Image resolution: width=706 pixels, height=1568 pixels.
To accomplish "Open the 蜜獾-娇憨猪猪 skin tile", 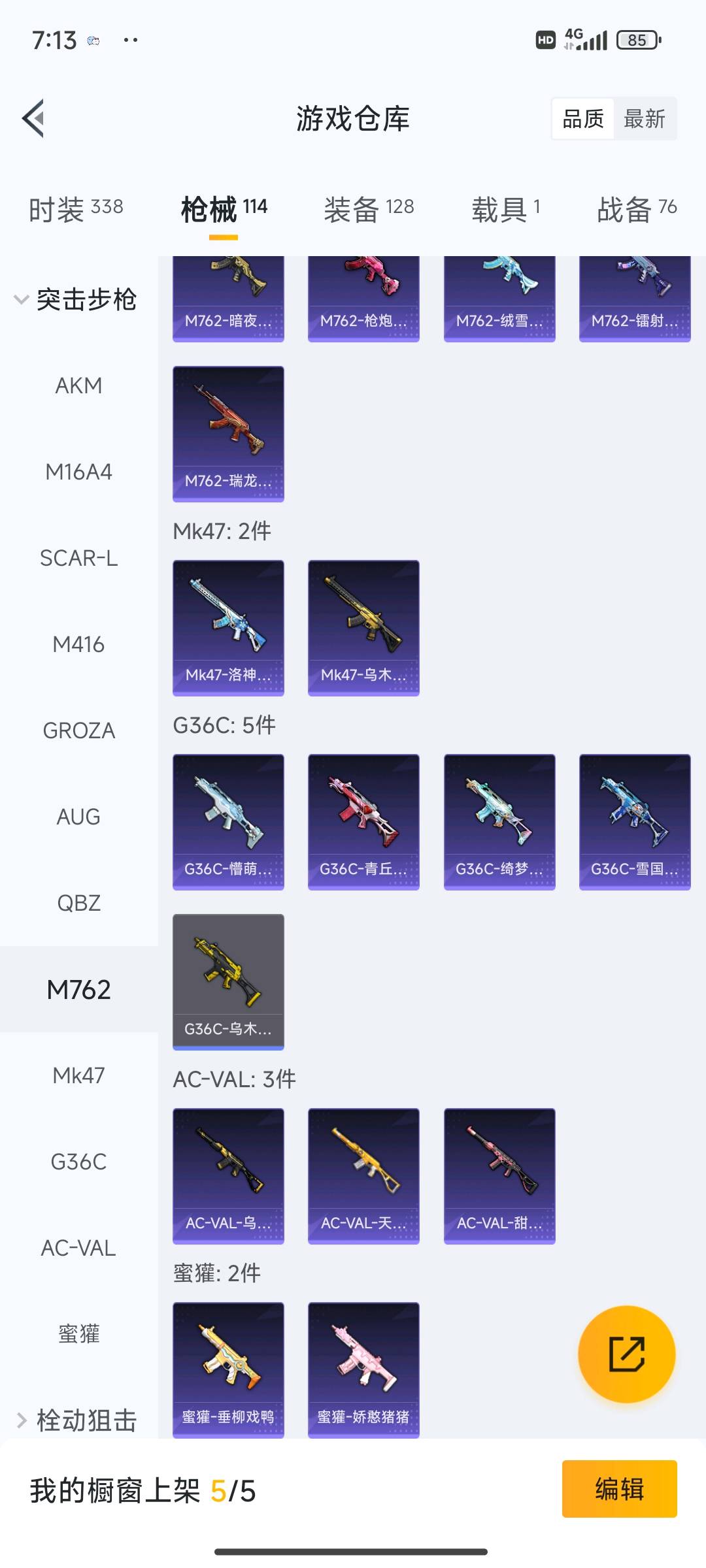I will (x=363, y=1369).
